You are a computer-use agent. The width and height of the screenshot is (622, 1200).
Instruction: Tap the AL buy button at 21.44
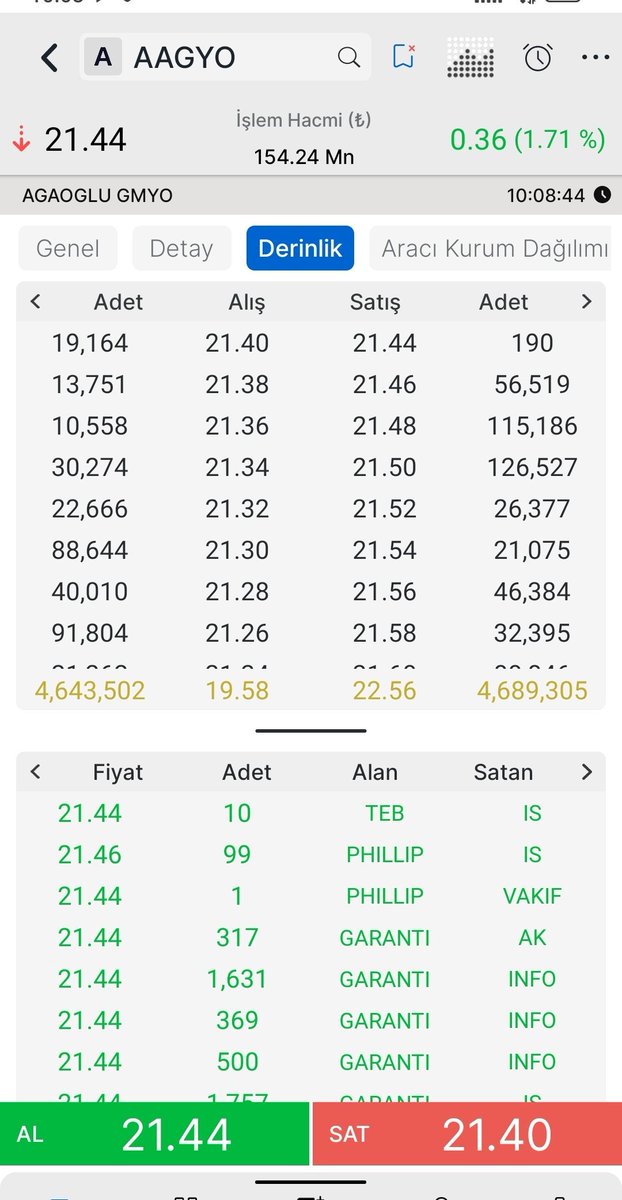(155, 1134)
